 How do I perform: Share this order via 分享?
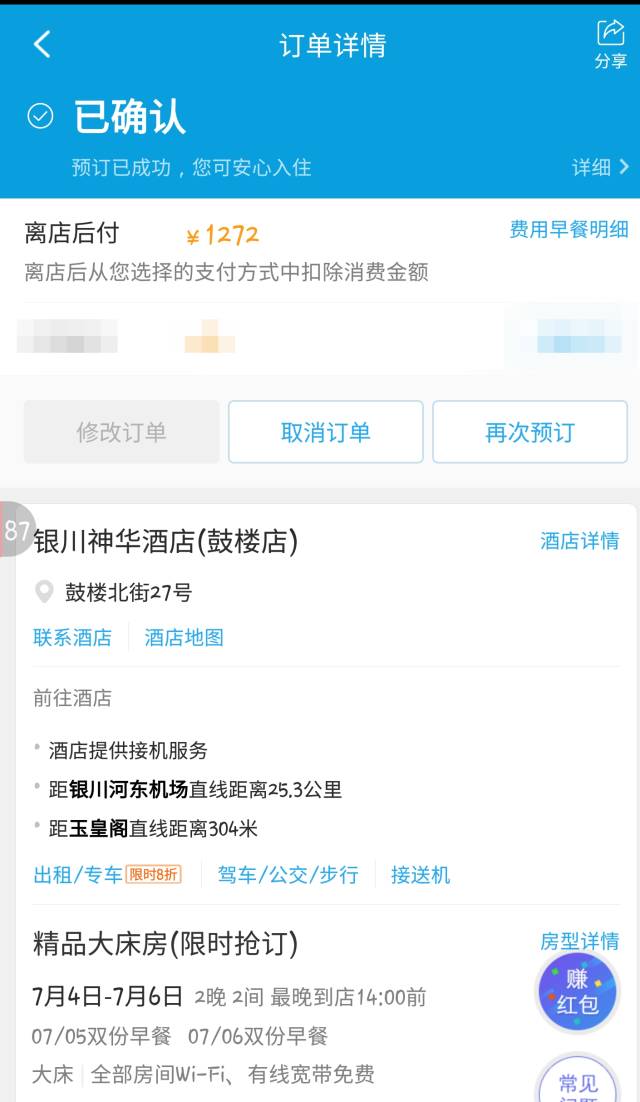[x=610, y=45]
